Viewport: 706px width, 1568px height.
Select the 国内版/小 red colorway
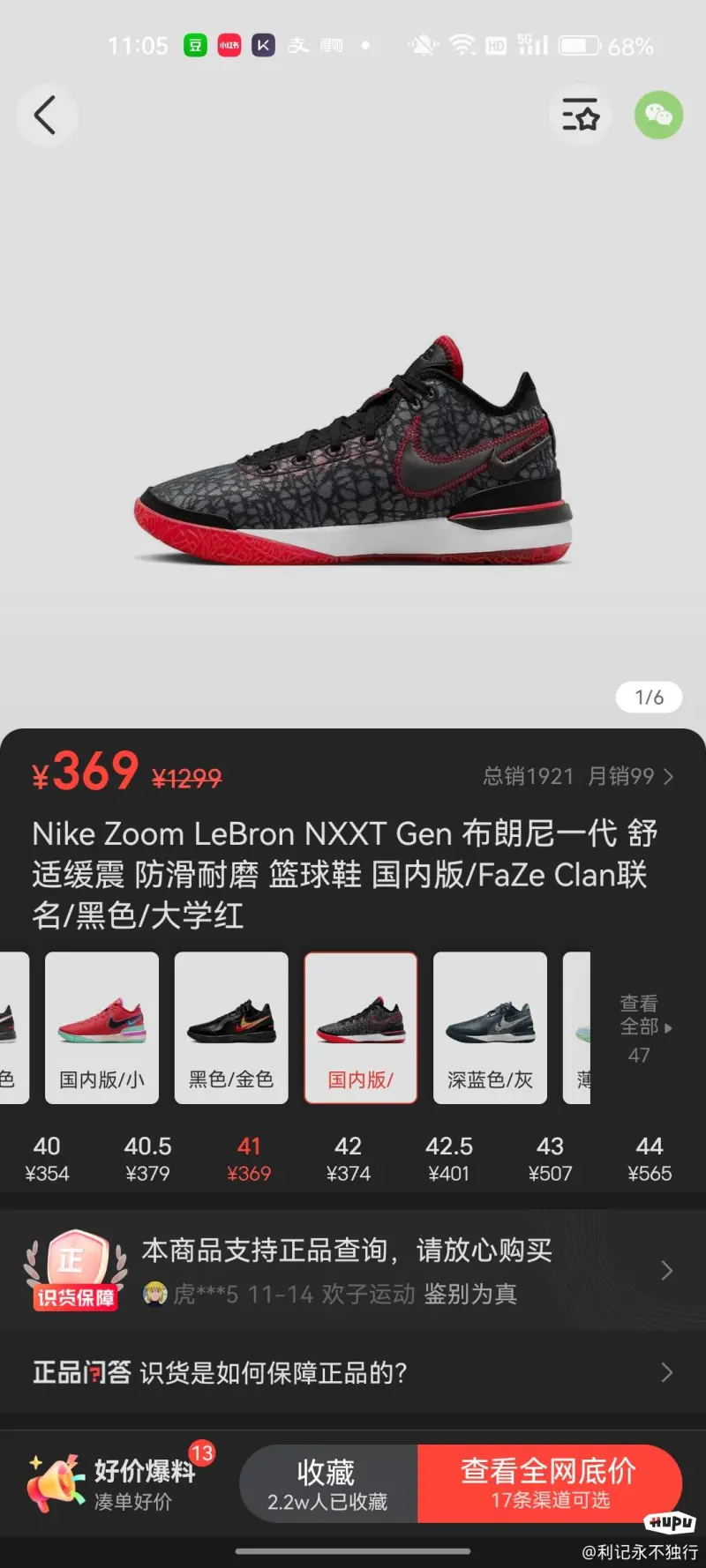point(101,1027)
